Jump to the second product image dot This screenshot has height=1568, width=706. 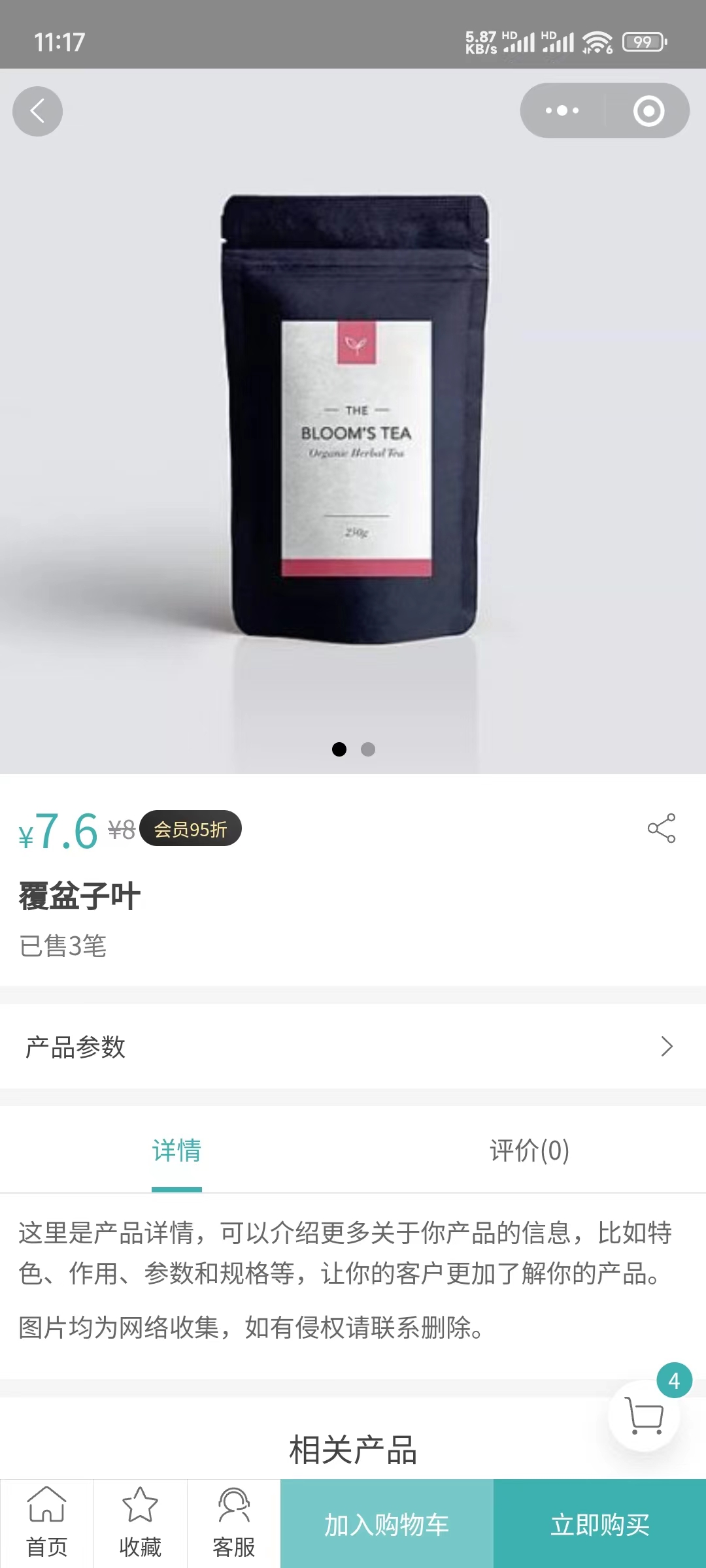368,749
